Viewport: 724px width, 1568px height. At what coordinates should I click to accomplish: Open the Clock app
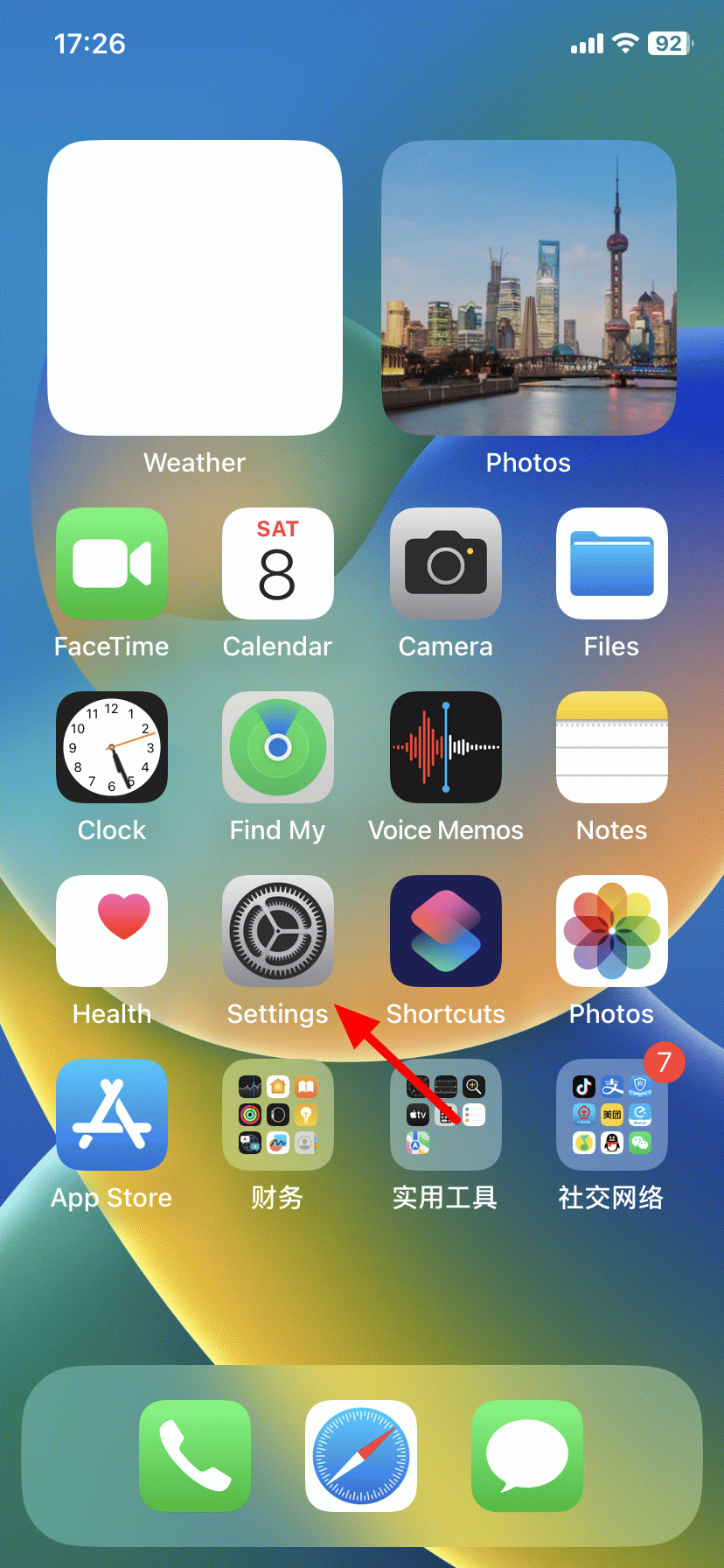click(112, 747)
